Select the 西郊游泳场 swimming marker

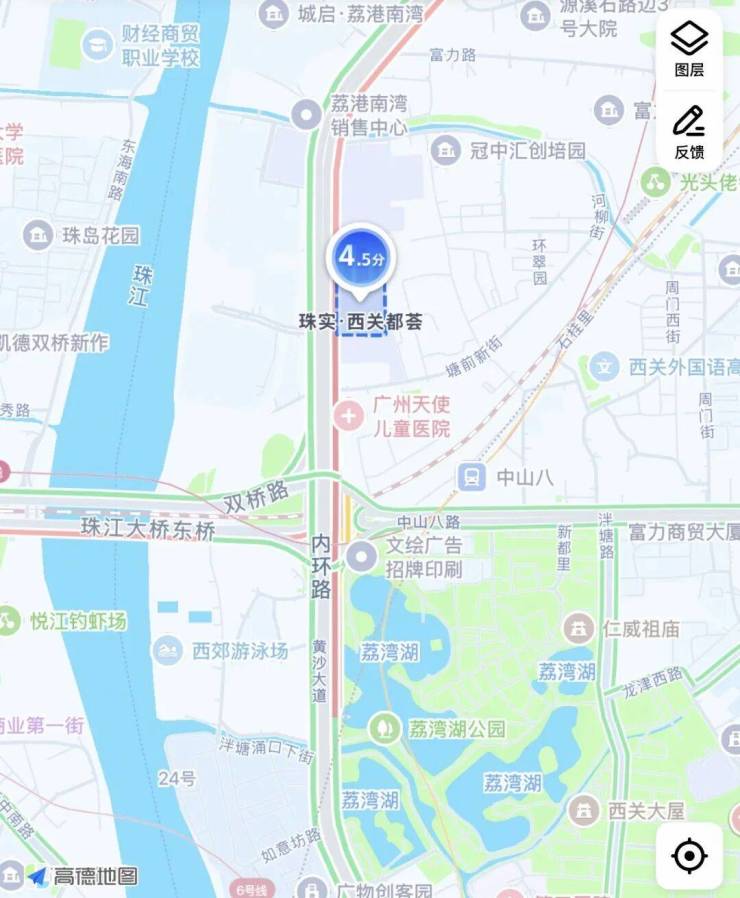pyautogui.click(x=167, y=651)
